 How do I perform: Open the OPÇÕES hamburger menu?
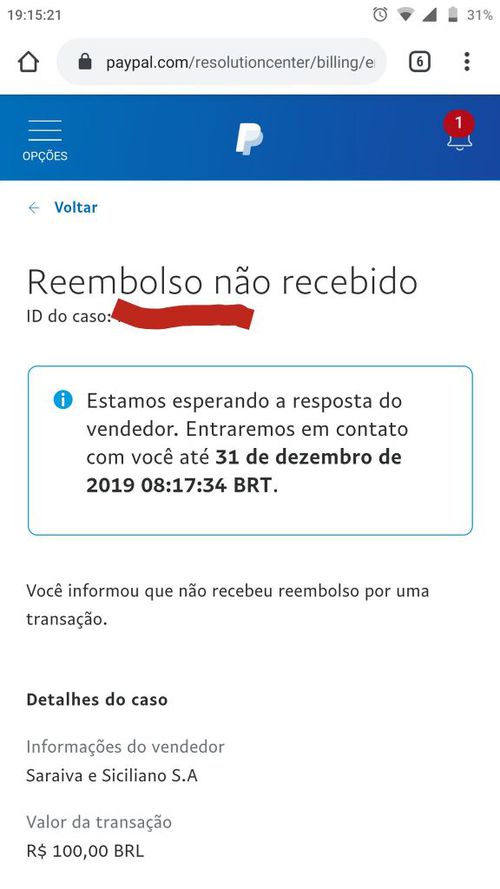click(45, 140)
